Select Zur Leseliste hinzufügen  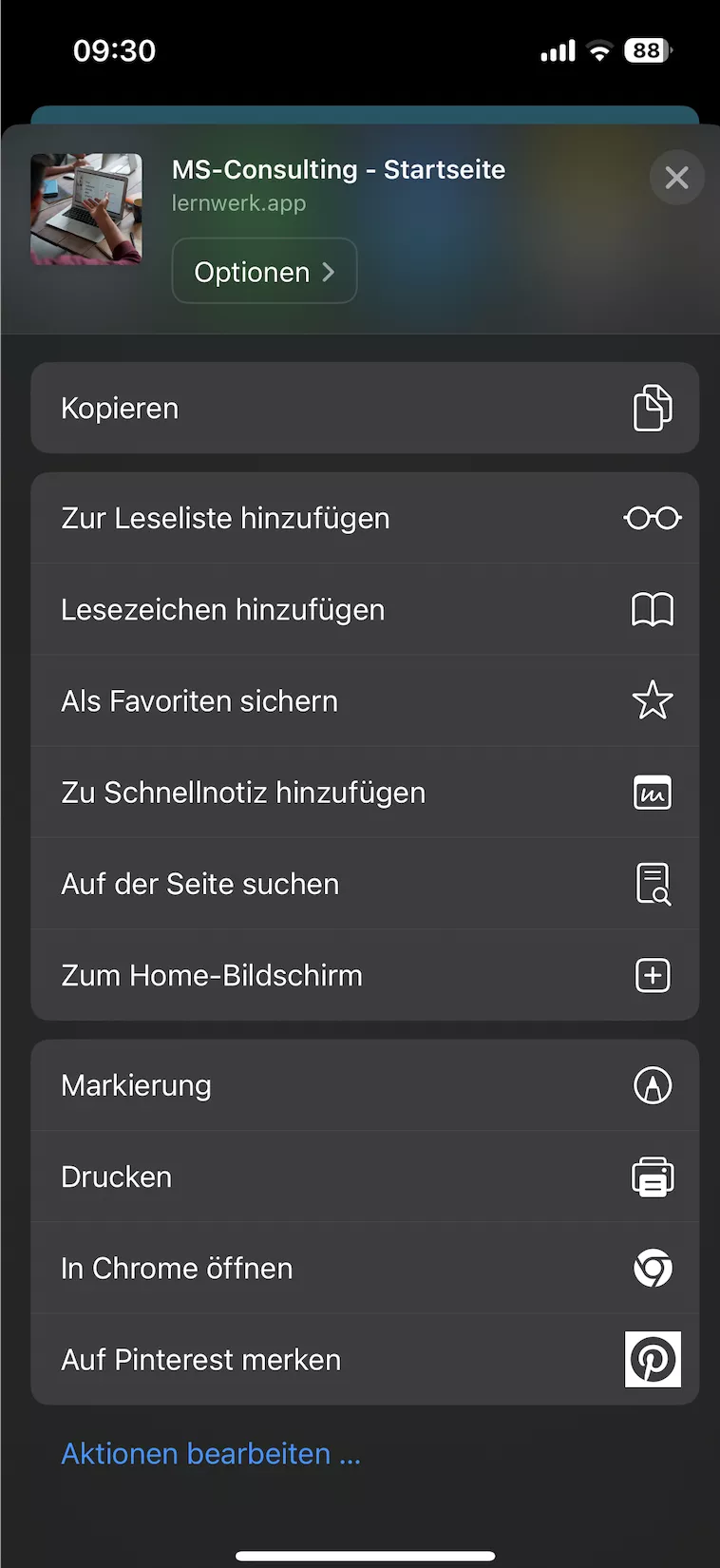click(365, 518)
